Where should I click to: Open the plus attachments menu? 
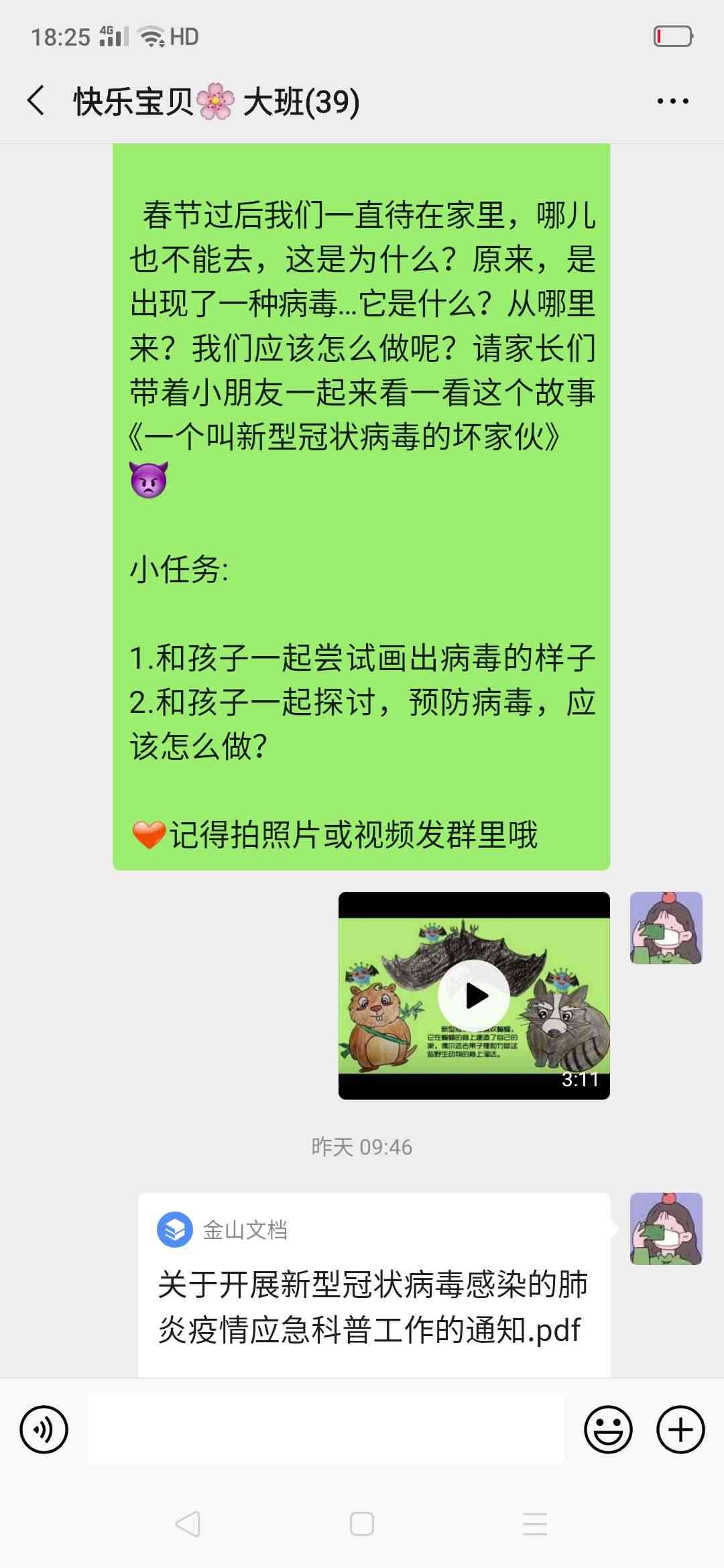[680, 1429]
